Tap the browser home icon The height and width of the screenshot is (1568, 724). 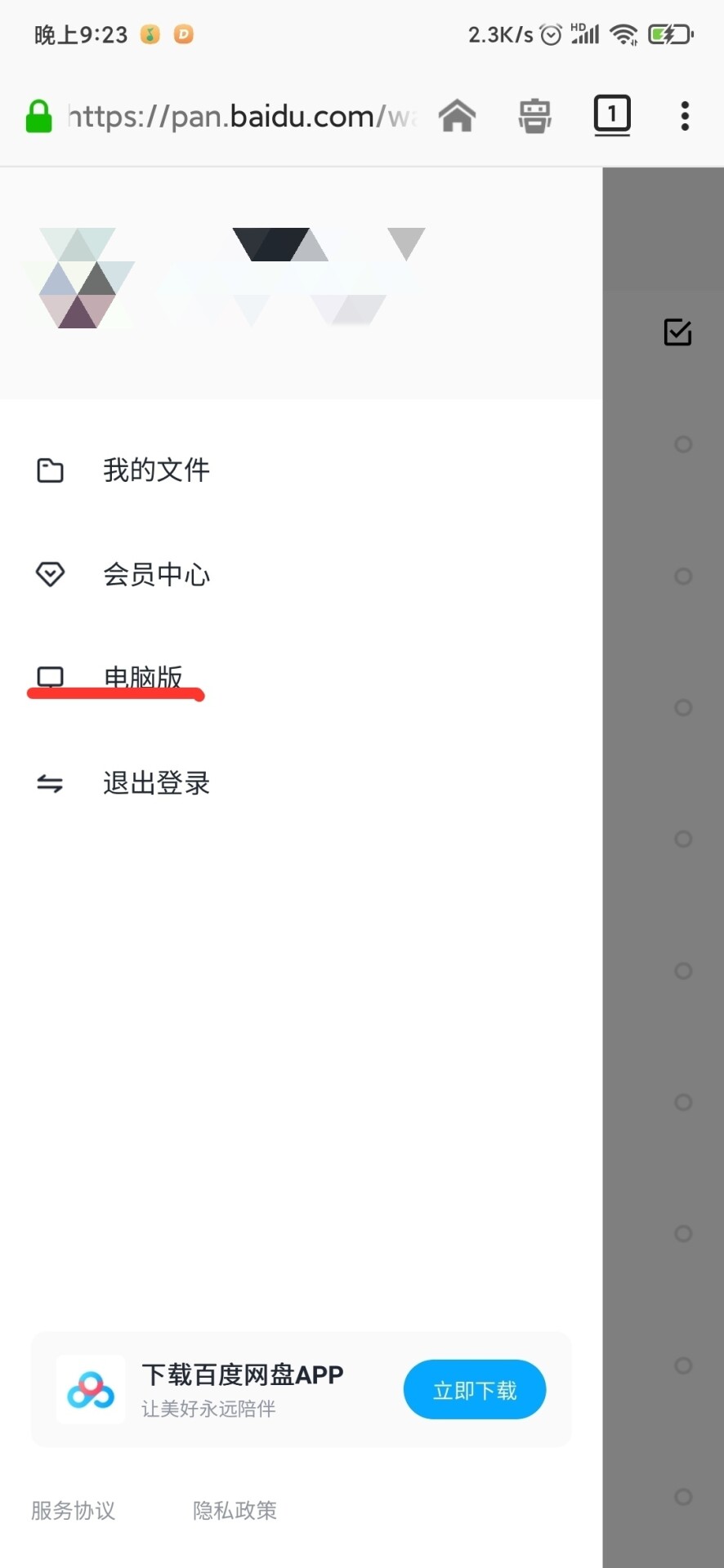click(458, 116)
